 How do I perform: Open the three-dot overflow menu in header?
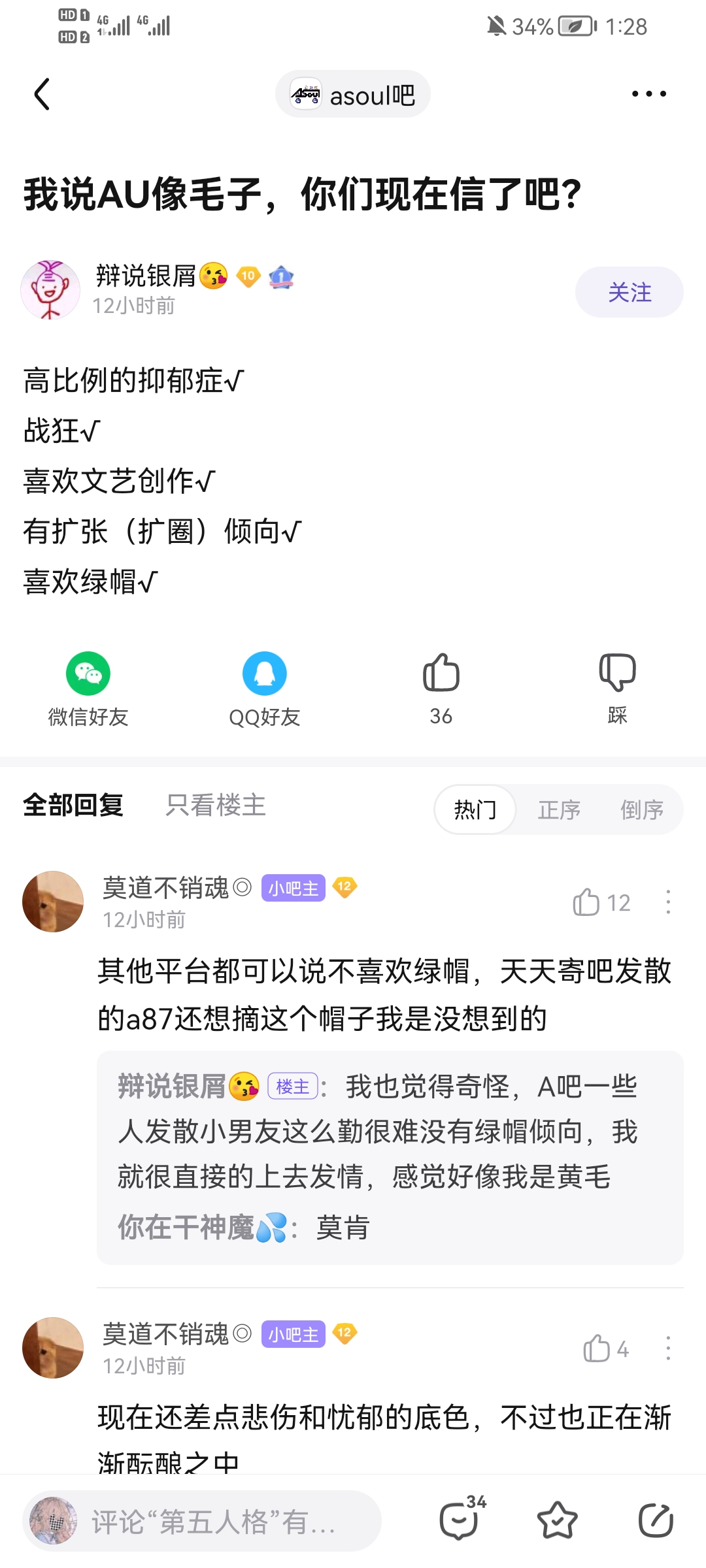click(x=648, y=94)
